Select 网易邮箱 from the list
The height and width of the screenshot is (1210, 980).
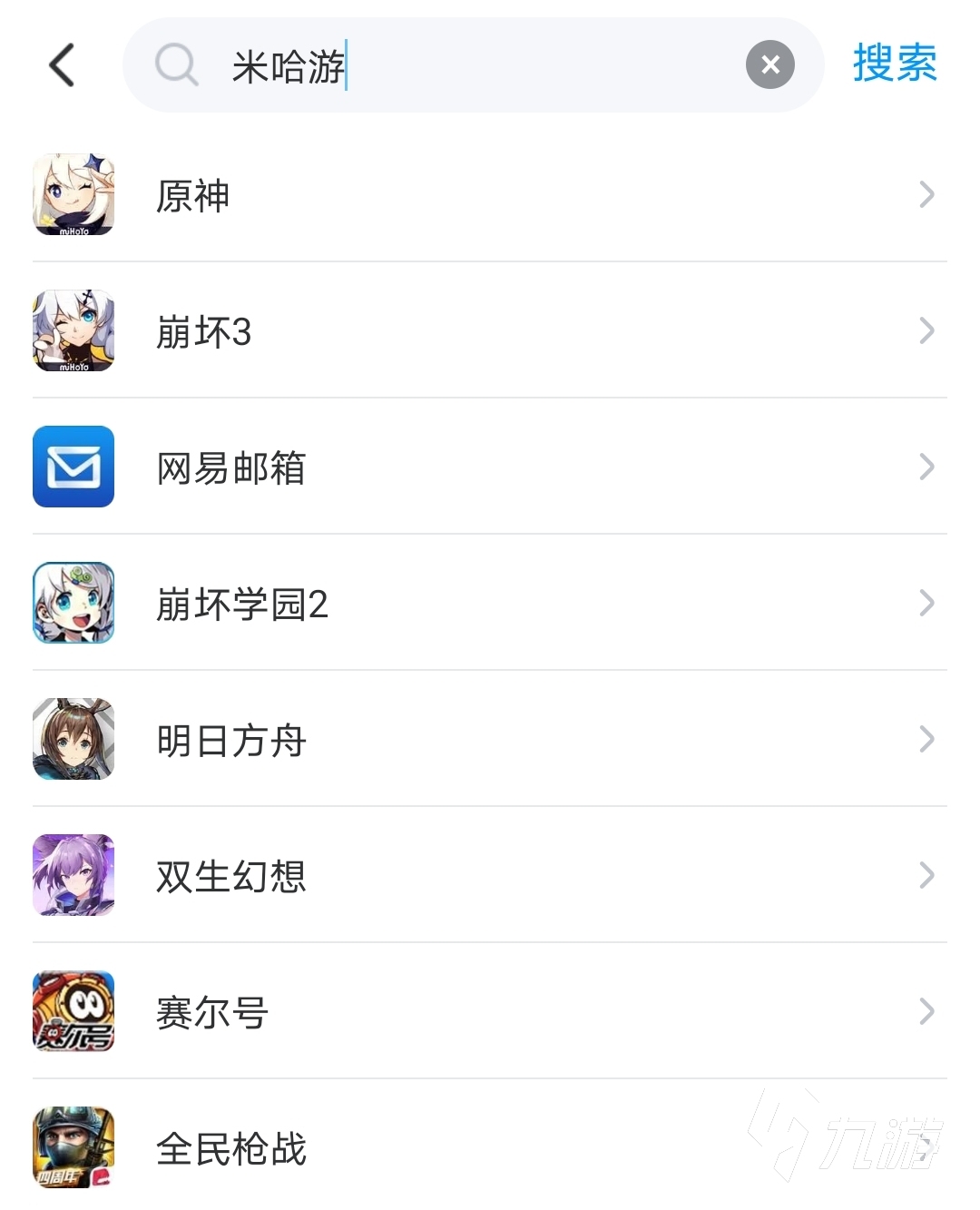[x=490, y=467]
